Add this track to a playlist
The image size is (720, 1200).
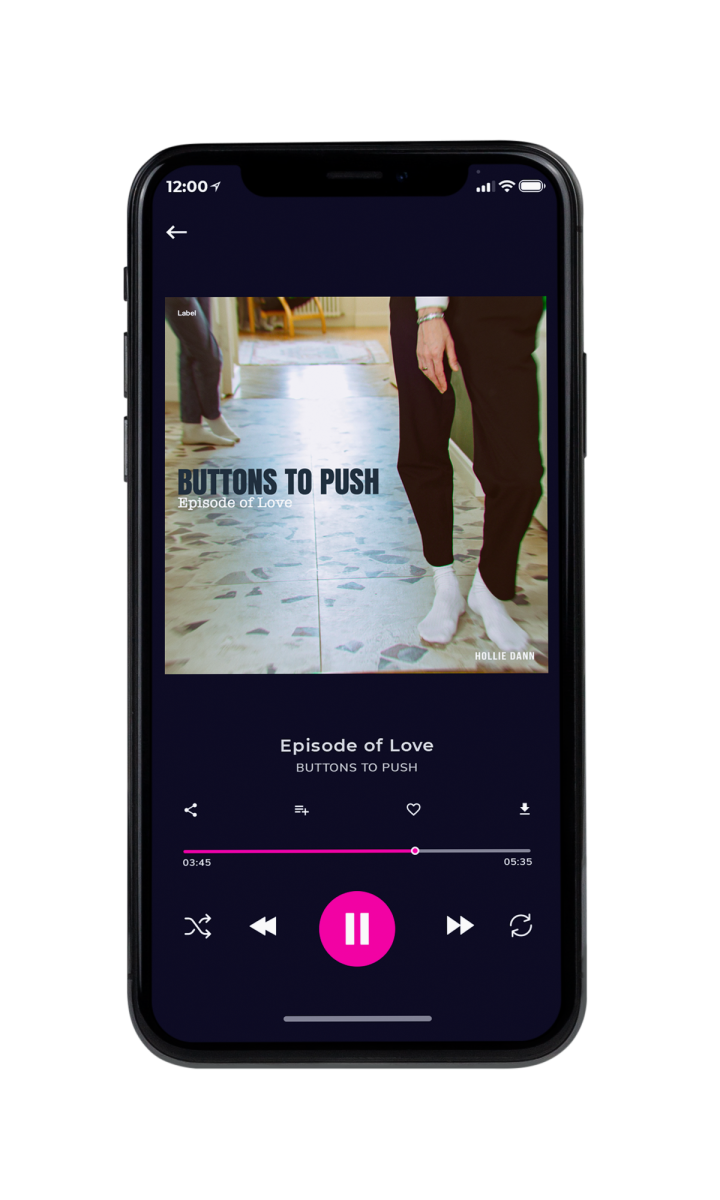[x=301, y=810]
